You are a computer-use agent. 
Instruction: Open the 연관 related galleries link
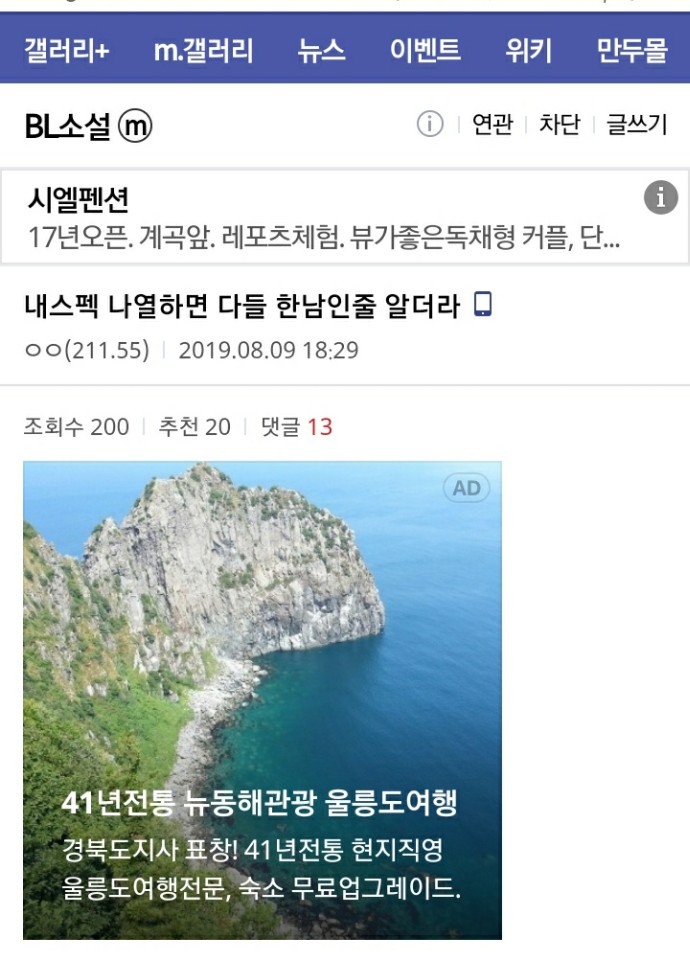[492, 125]
